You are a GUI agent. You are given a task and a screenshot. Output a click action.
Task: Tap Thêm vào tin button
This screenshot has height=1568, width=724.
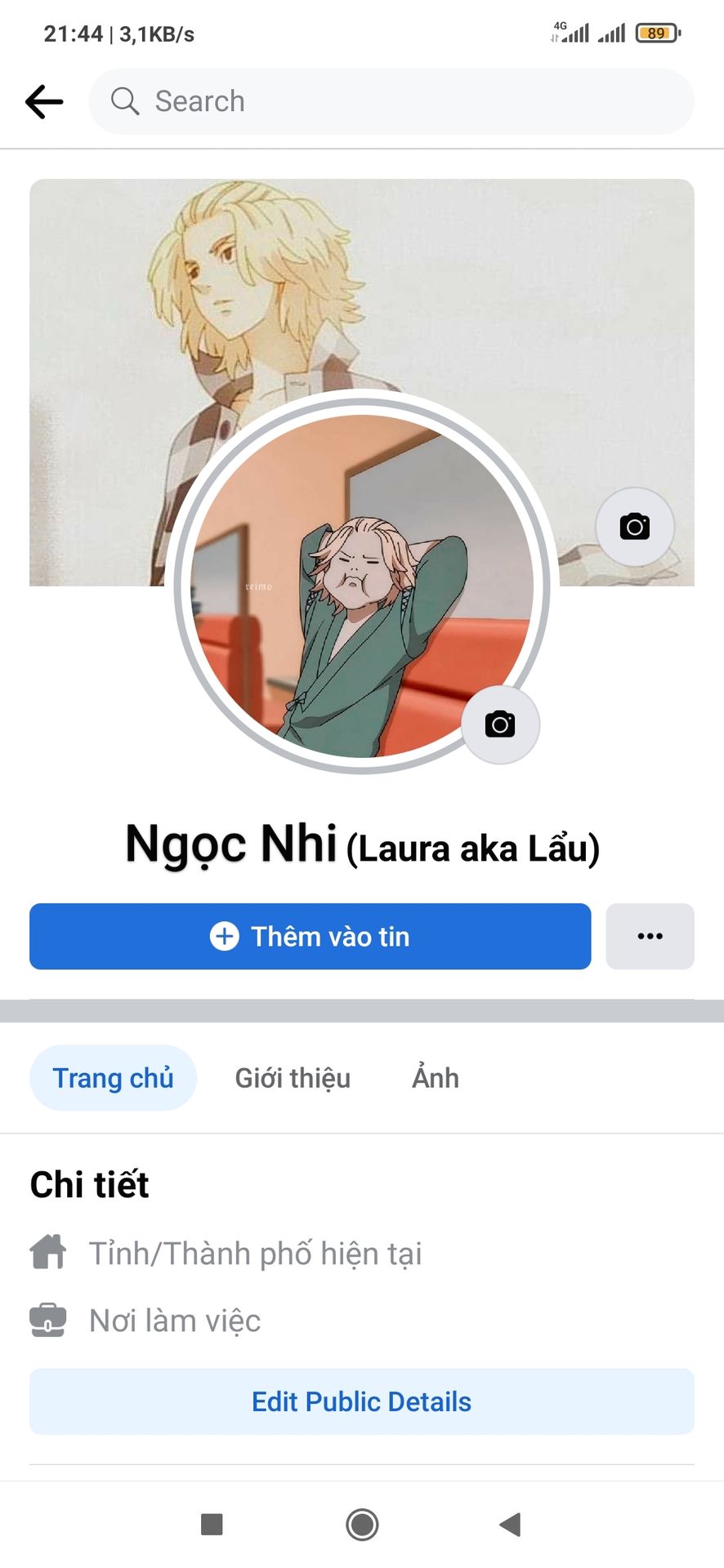coord(310,936)
